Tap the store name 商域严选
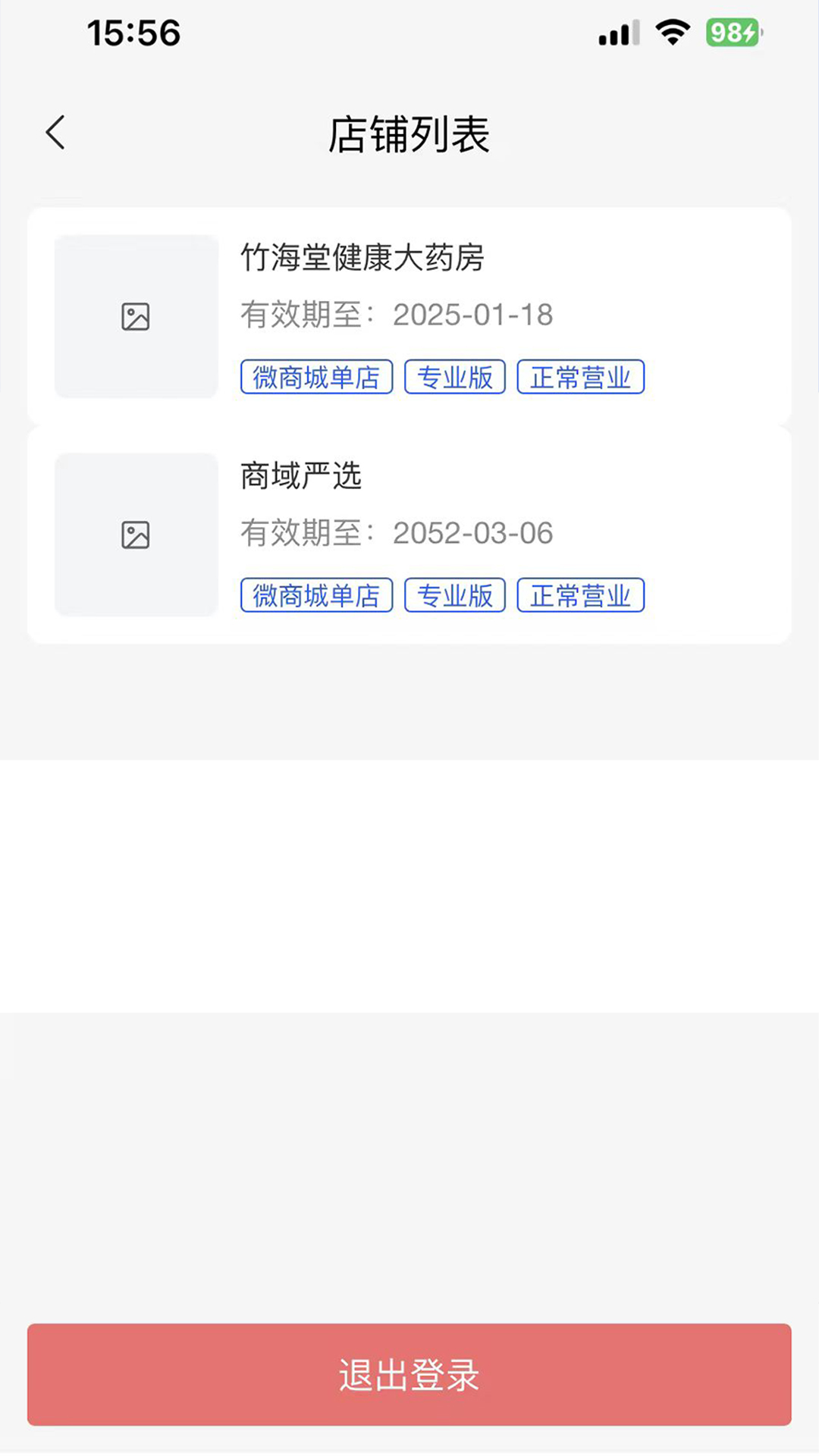819x1456 pixels. click(x=301, y=476)
